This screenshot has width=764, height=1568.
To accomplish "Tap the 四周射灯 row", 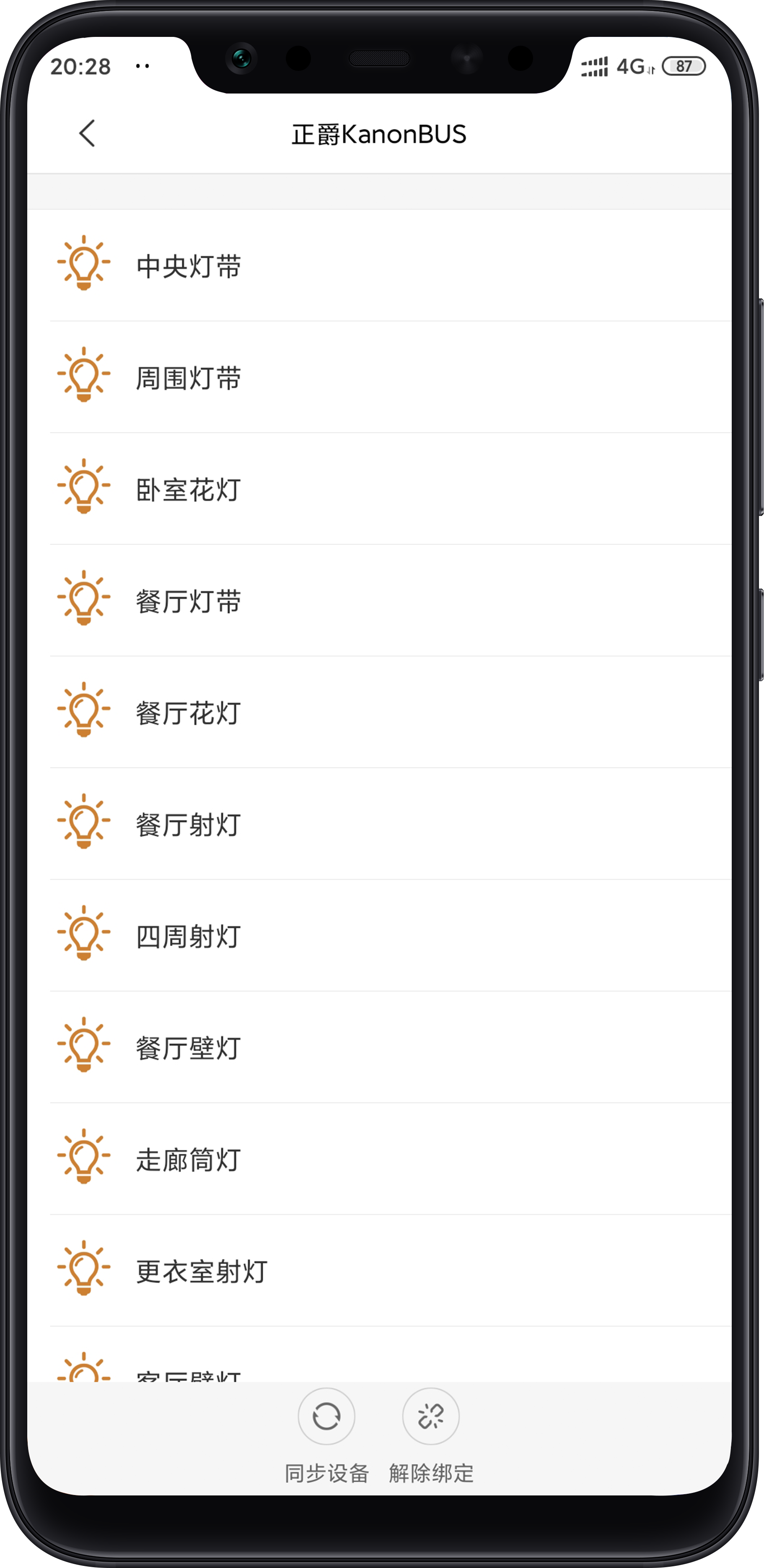I will coord(189,936).
